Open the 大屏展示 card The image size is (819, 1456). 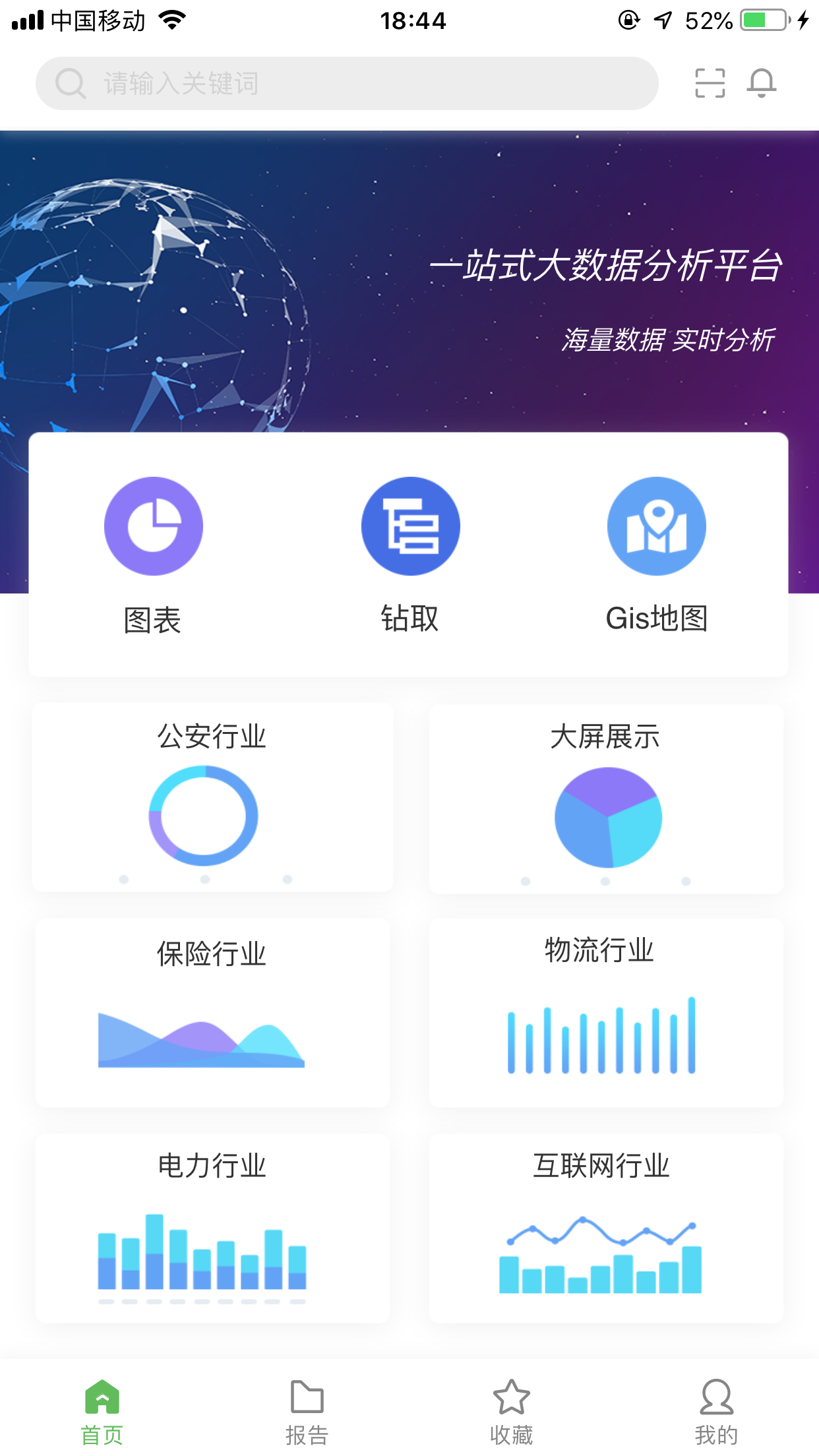click(605, 799)
